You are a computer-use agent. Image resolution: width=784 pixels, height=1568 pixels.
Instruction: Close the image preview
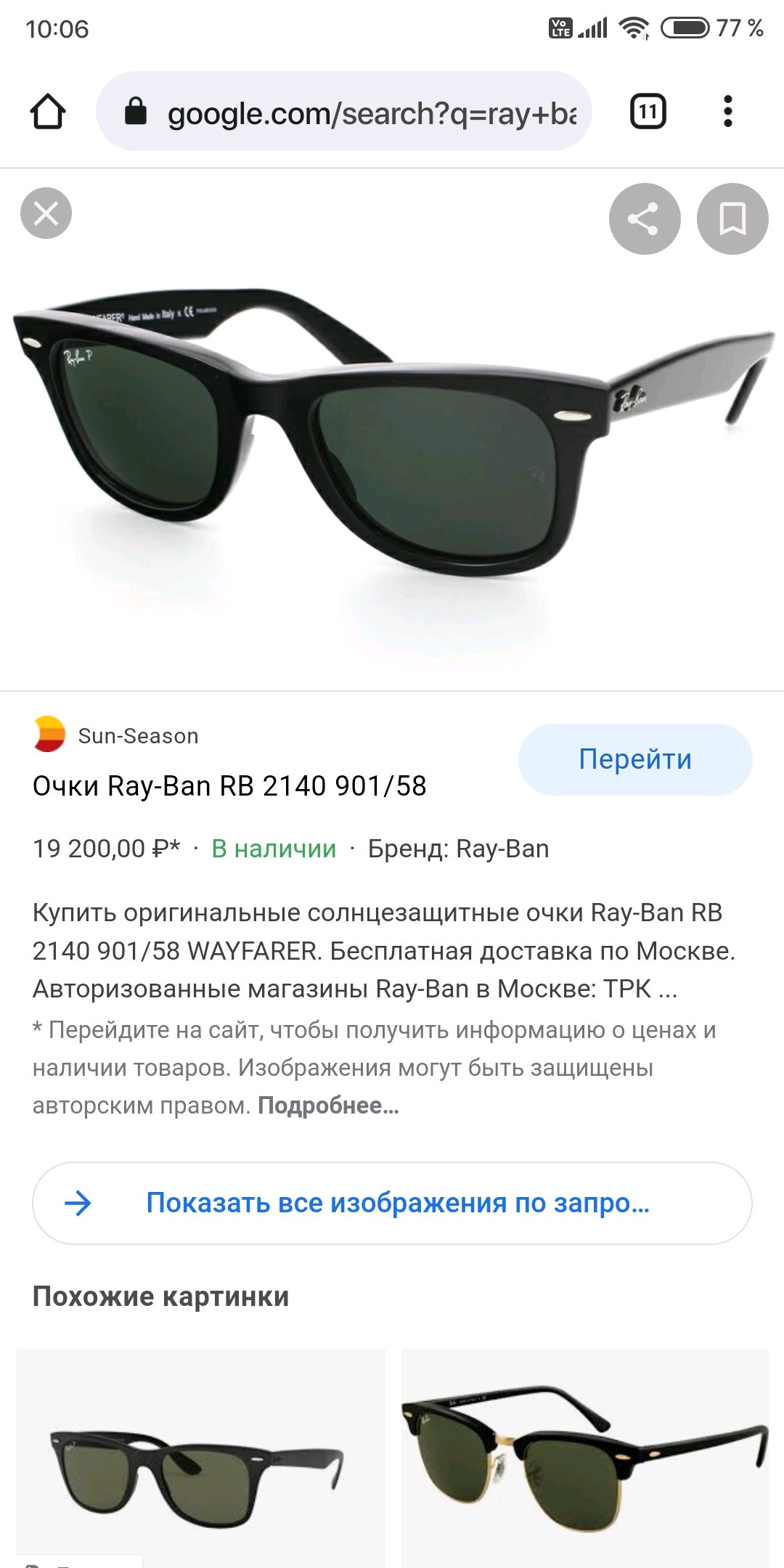(x=46, y=213)
